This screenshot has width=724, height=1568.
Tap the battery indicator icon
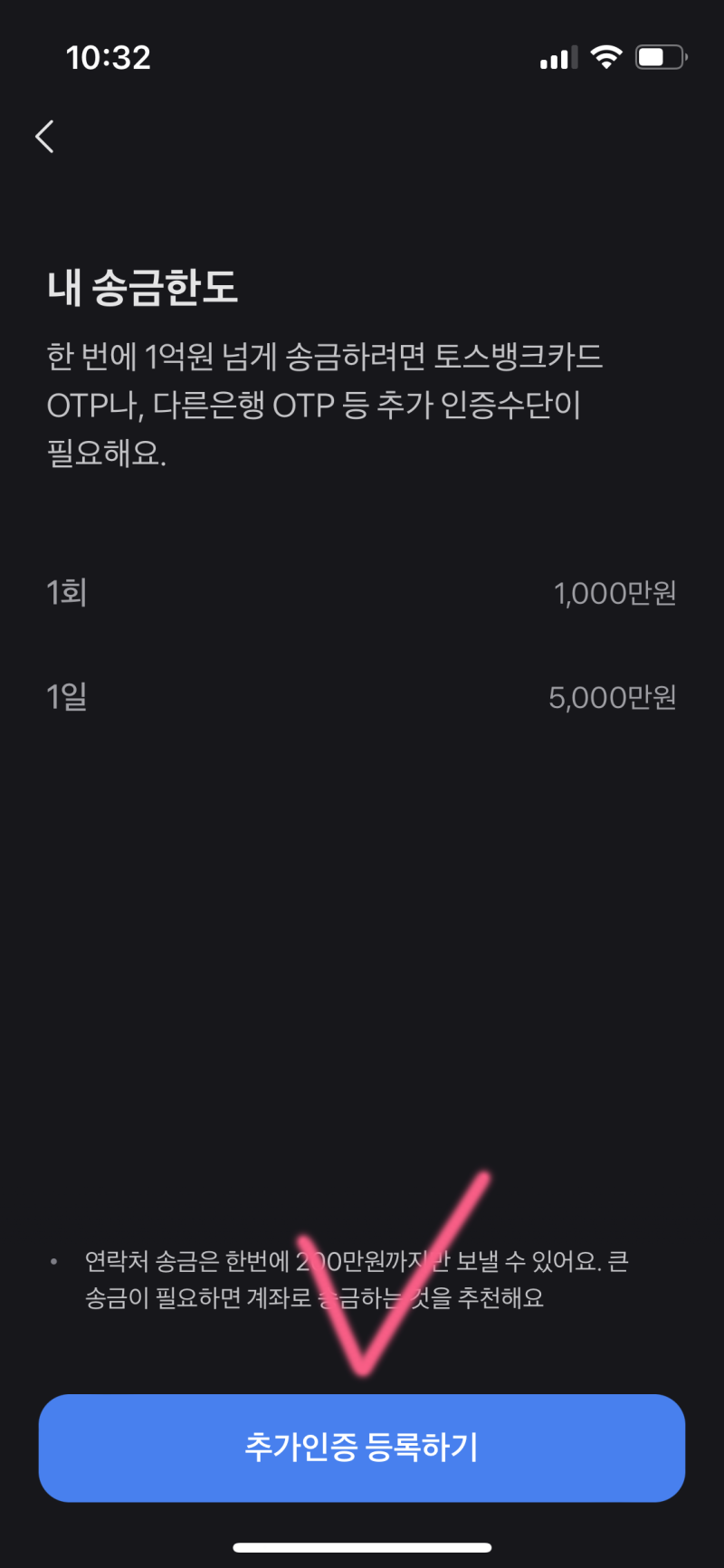click(660, 56)
